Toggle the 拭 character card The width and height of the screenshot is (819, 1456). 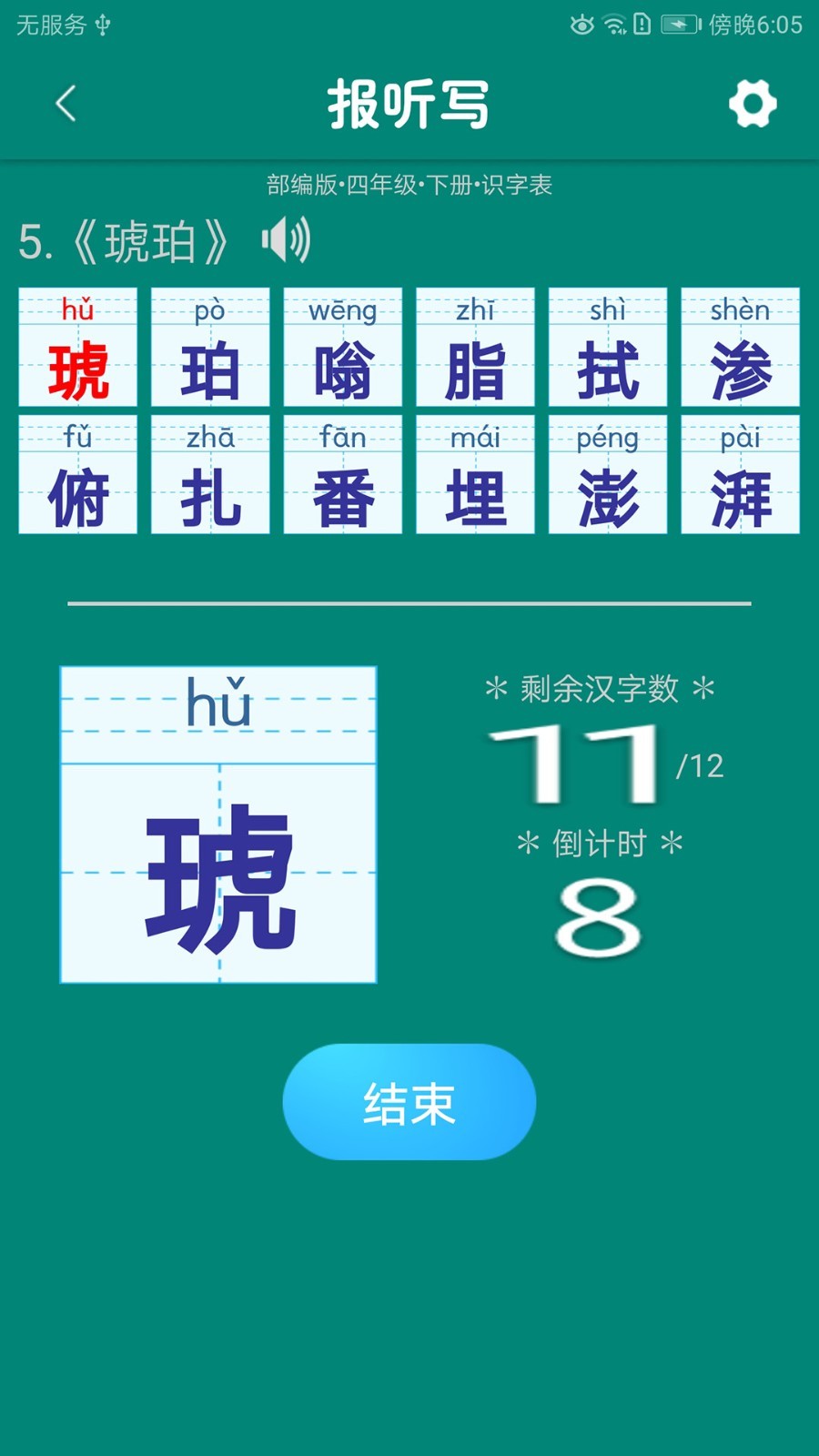pos(607,350)
